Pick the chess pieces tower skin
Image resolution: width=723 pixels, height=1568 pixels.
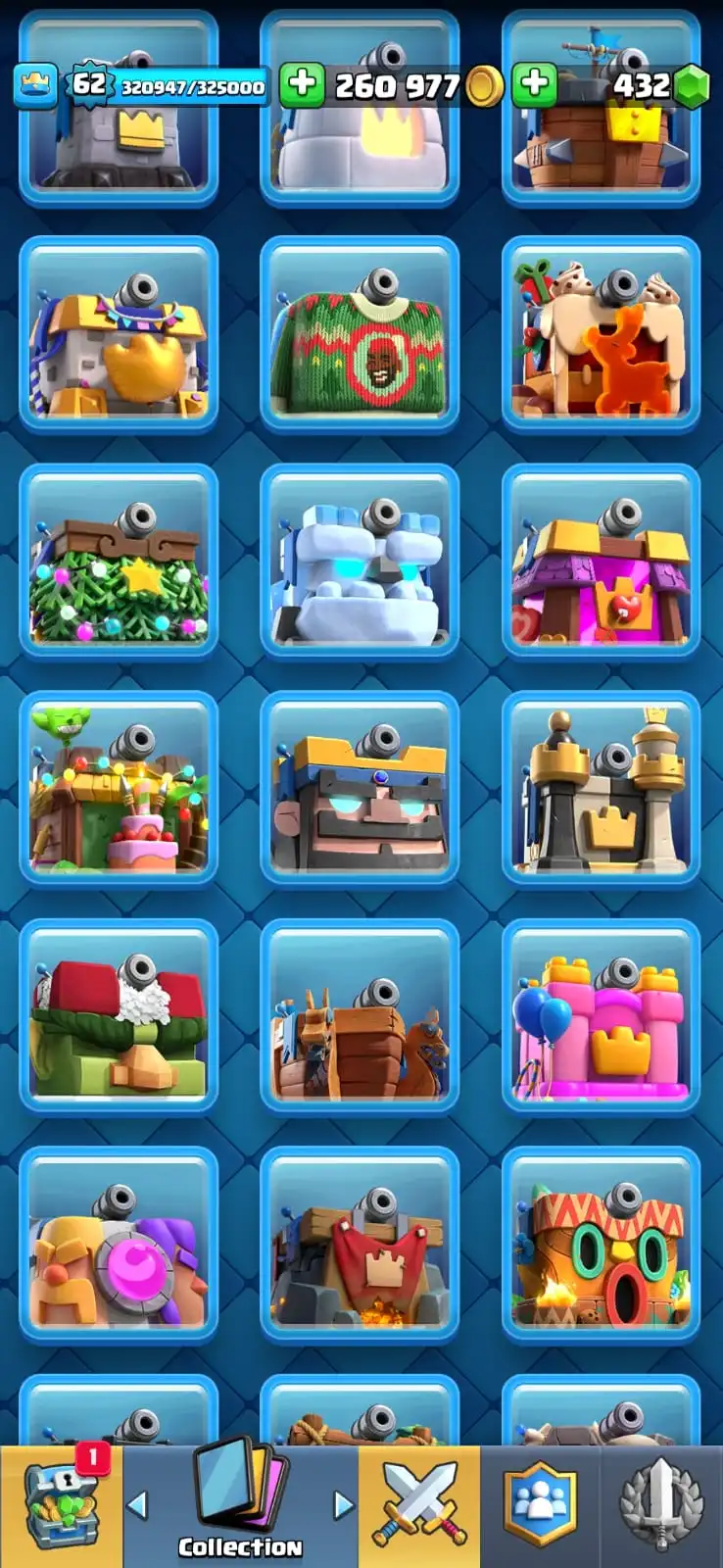coord(601,788)
